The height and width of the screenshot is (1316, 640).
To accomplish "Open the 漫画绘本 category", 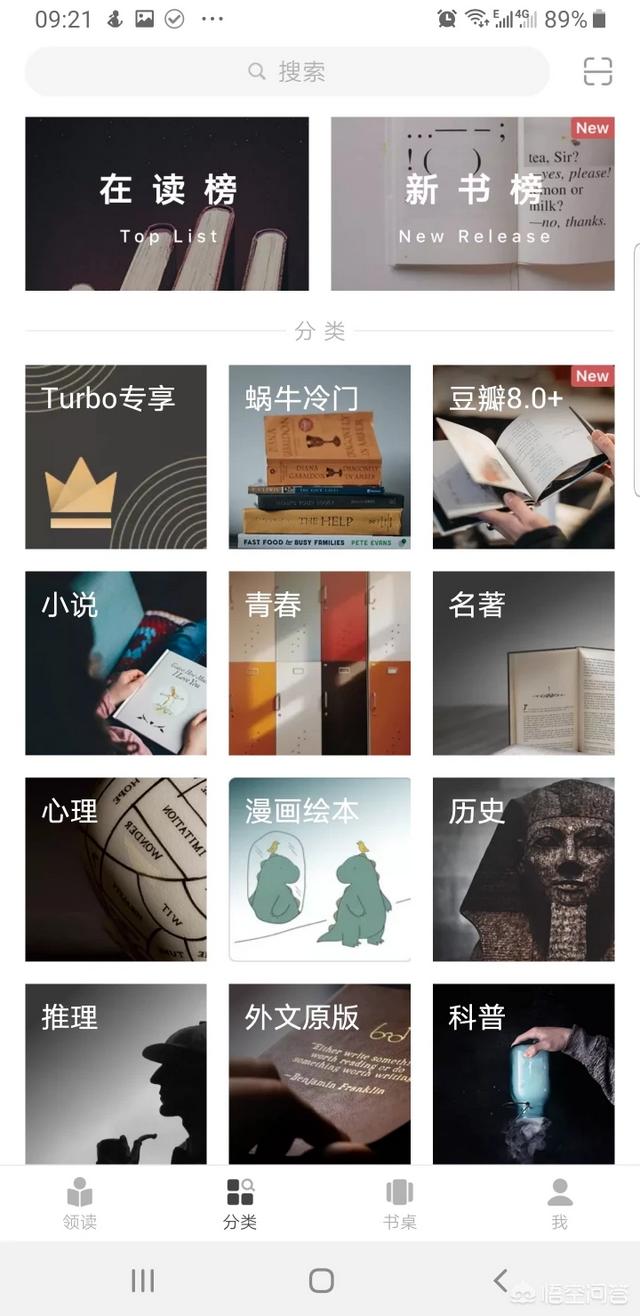I will tap(319, 869).
